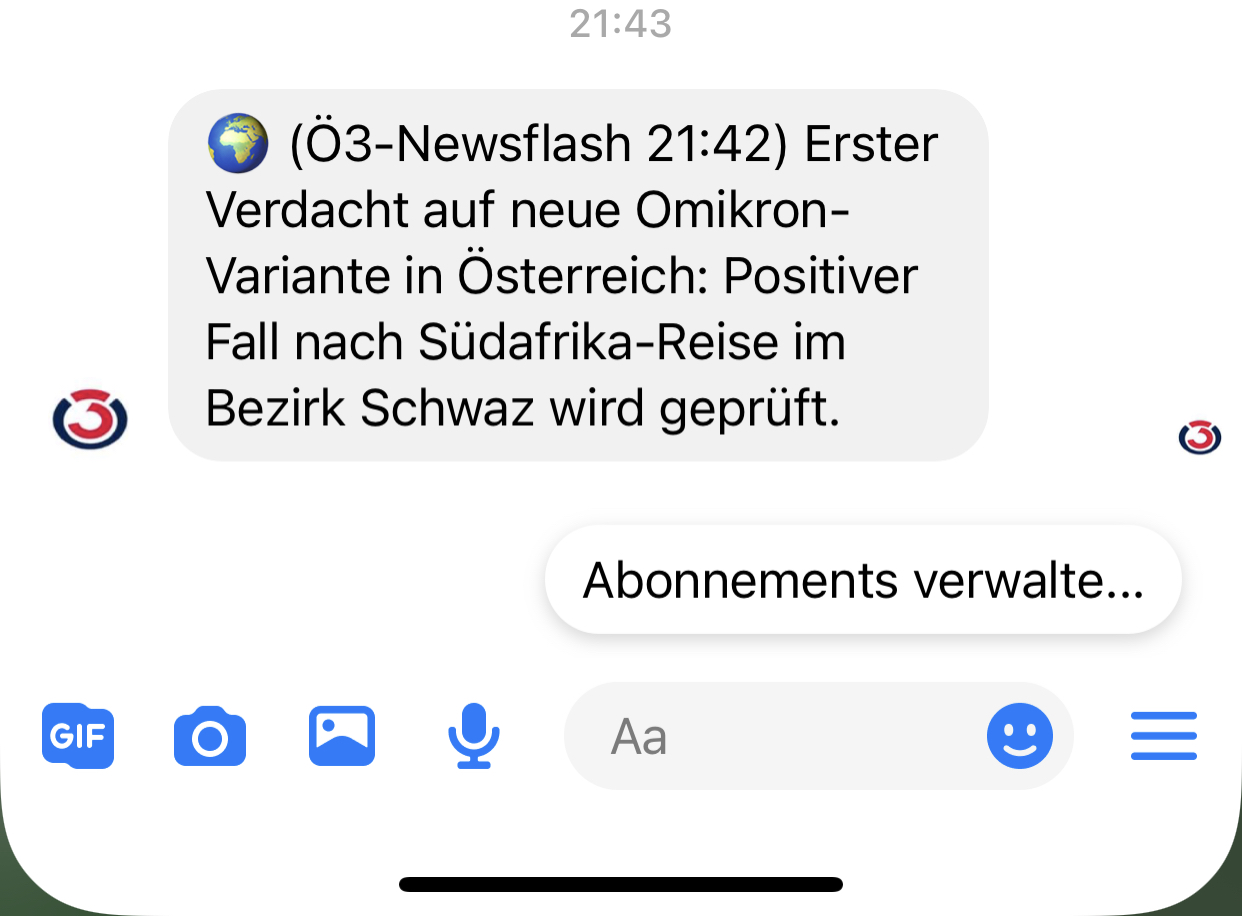Viewport: 1242px width, 916px height.
Task: Open the camera to take a photo
Action: [210, 737]
